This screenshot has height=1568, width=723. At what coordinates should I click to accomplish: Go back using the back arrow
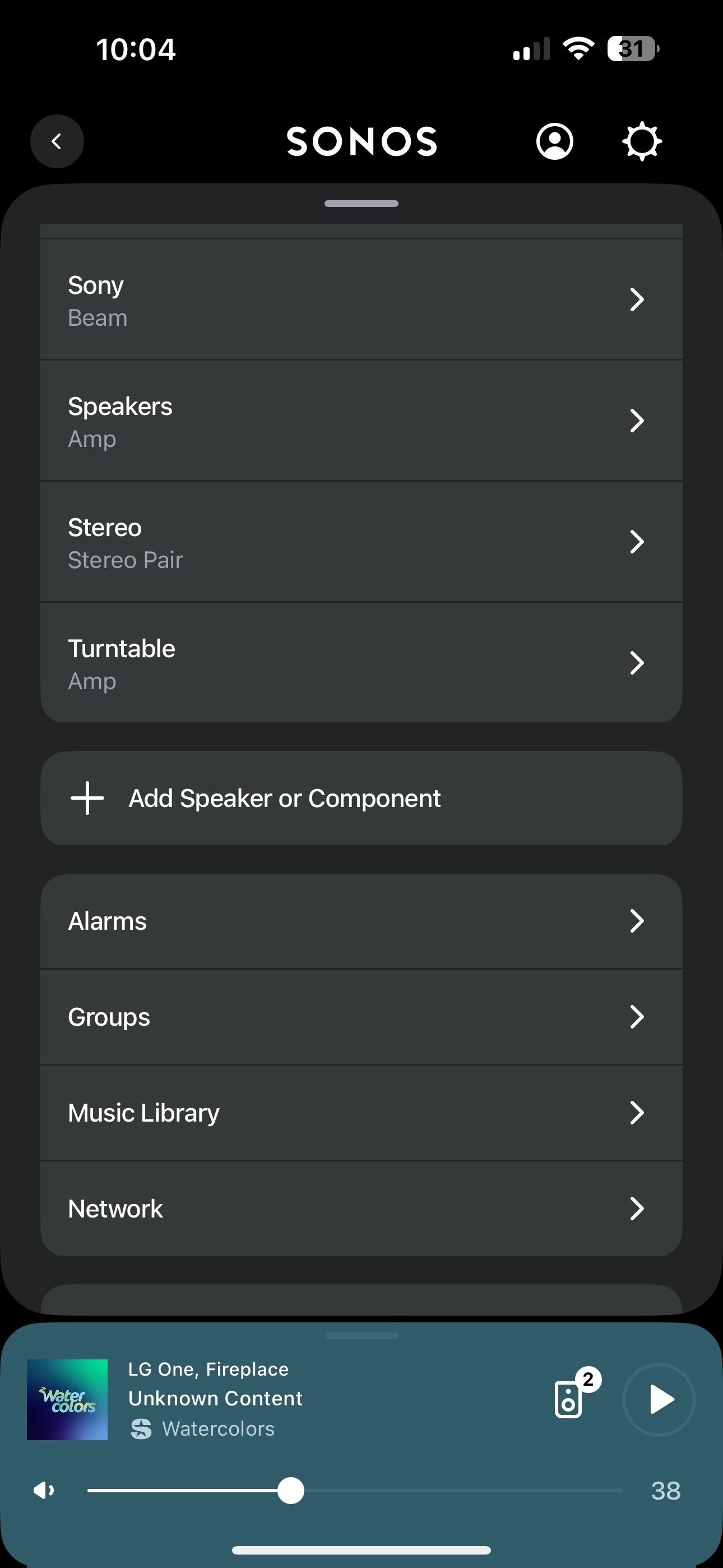57,141
